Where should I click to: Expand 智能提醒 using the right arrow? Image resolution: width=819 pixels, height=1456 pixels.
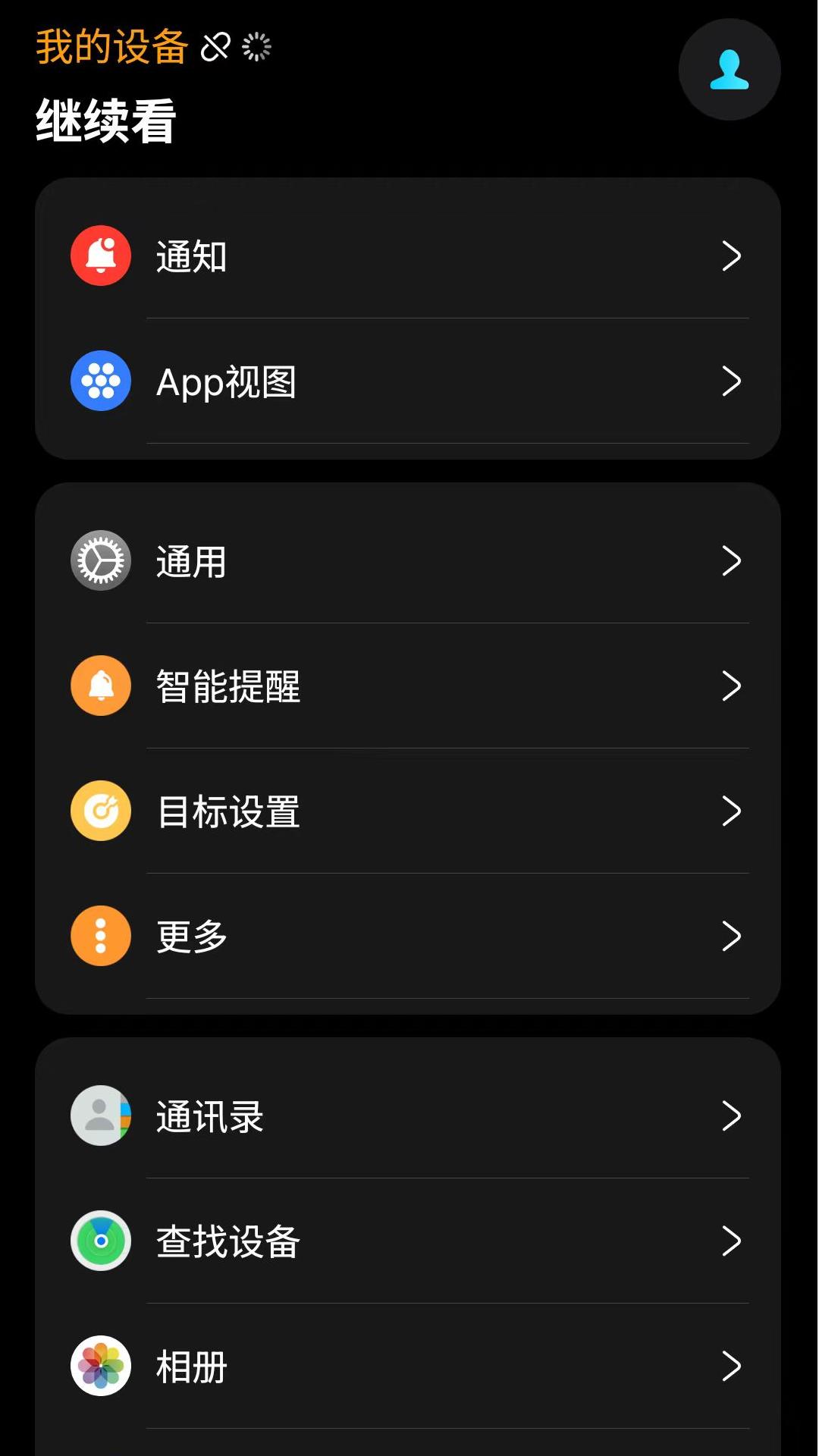coord(730,686)
